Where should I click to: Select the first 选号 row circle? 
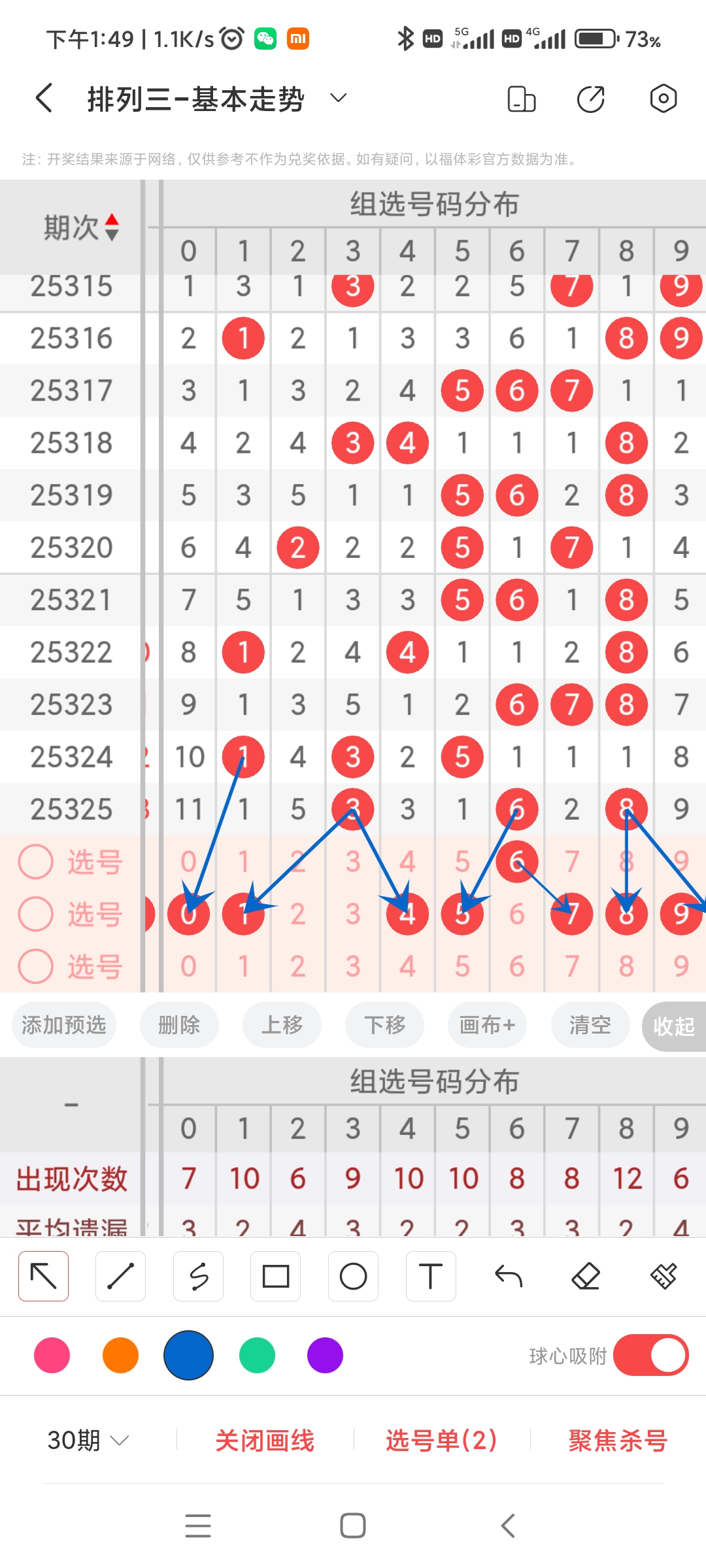[x=36, y=861]
